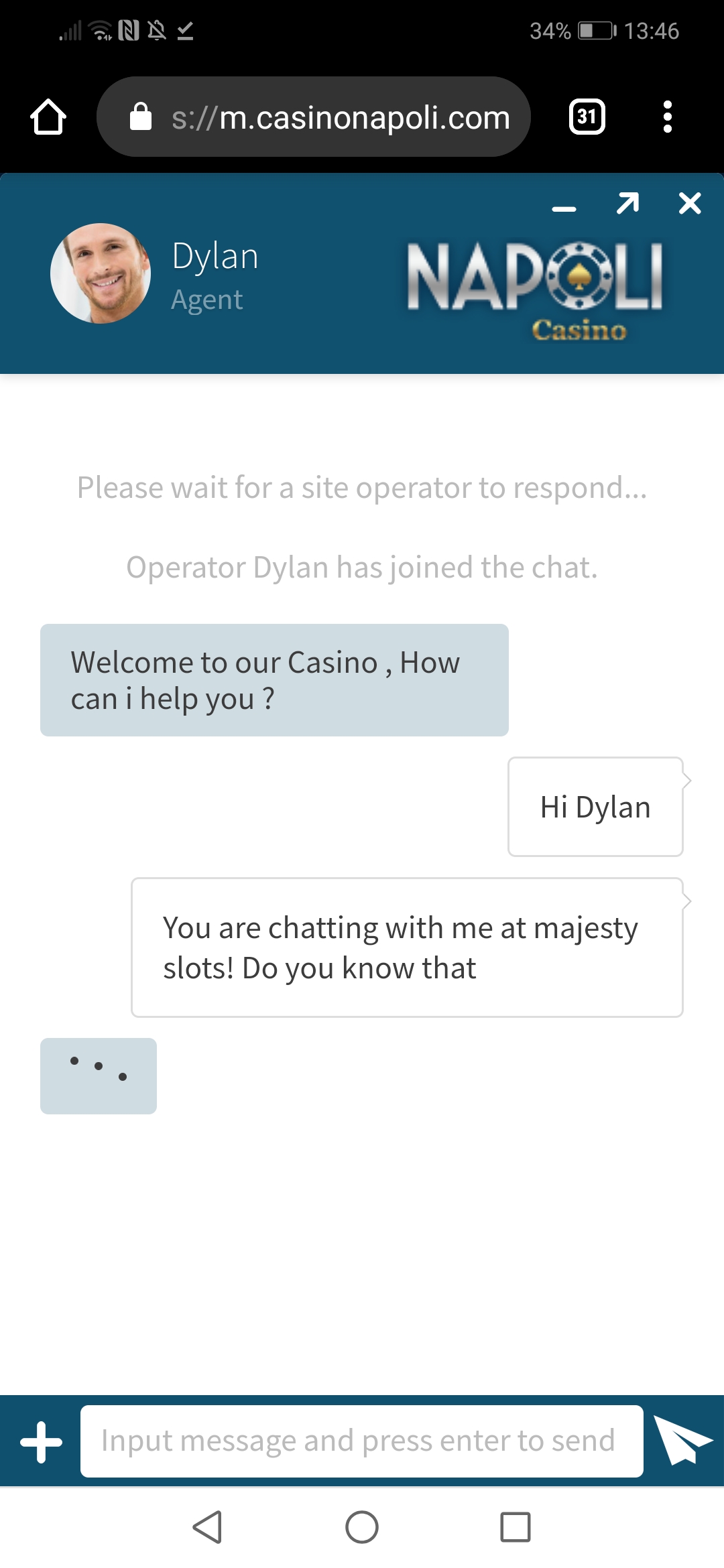Go to the browser home page
The height and width of the screenshot is (1568, 724).
(x=48, y=117)
